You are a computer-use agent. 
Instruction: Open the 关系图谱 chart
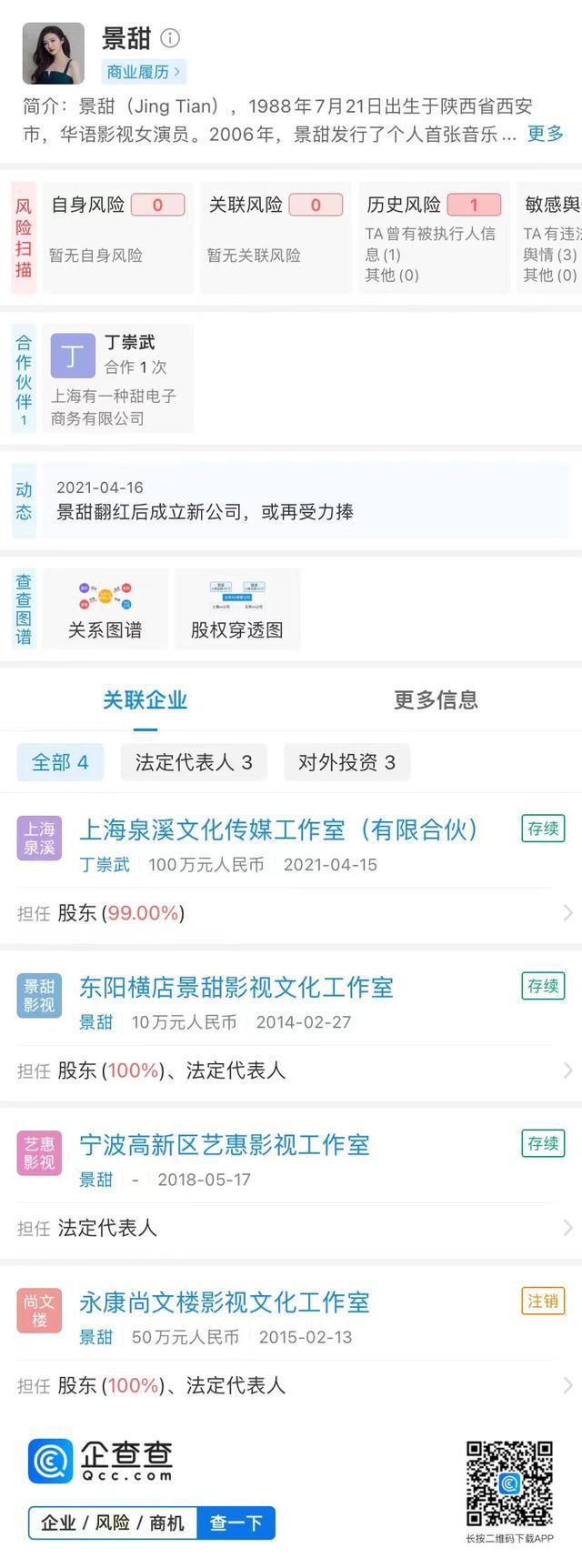coord(105,608)
